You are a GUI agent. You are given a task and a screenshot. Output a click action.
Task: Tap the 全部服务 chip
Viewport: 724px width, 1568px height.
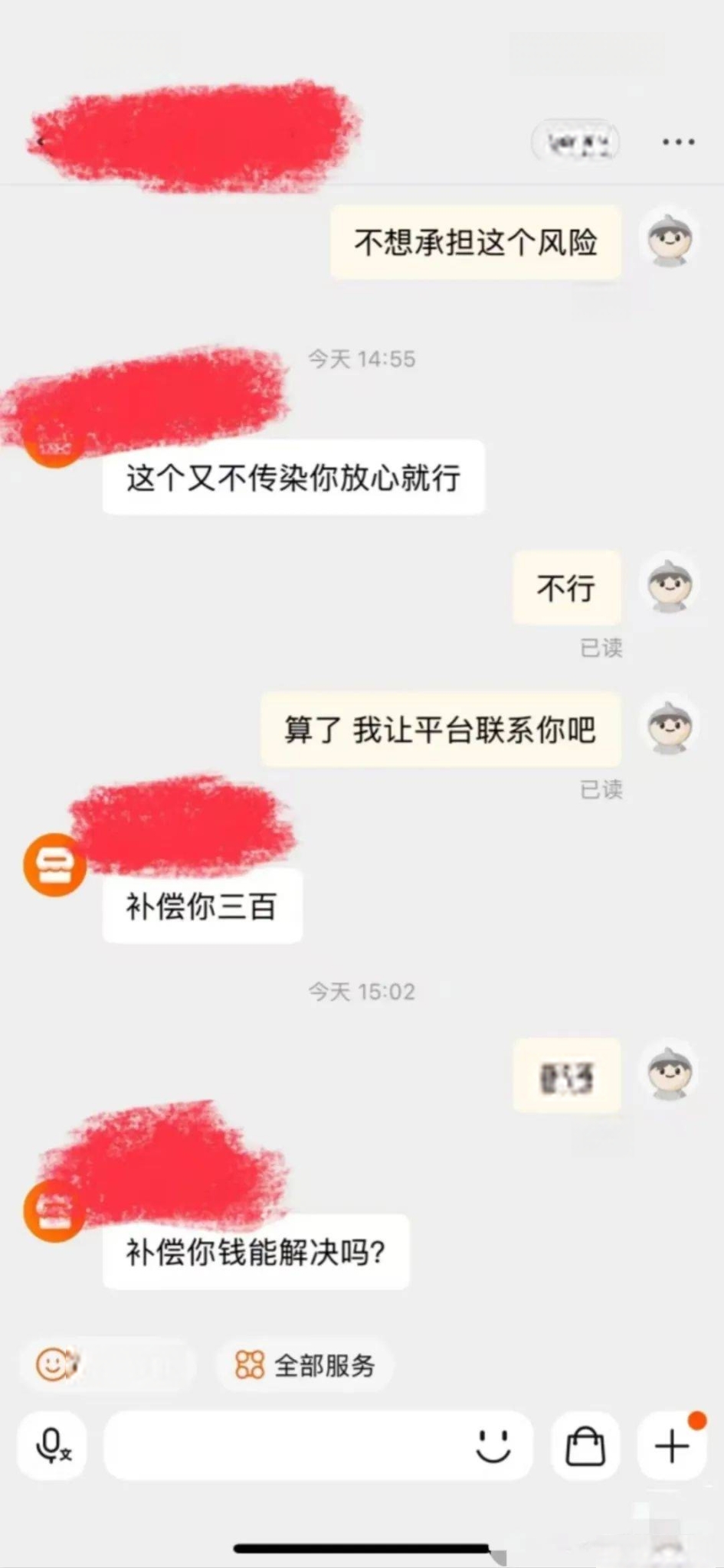click(305, 1365)
